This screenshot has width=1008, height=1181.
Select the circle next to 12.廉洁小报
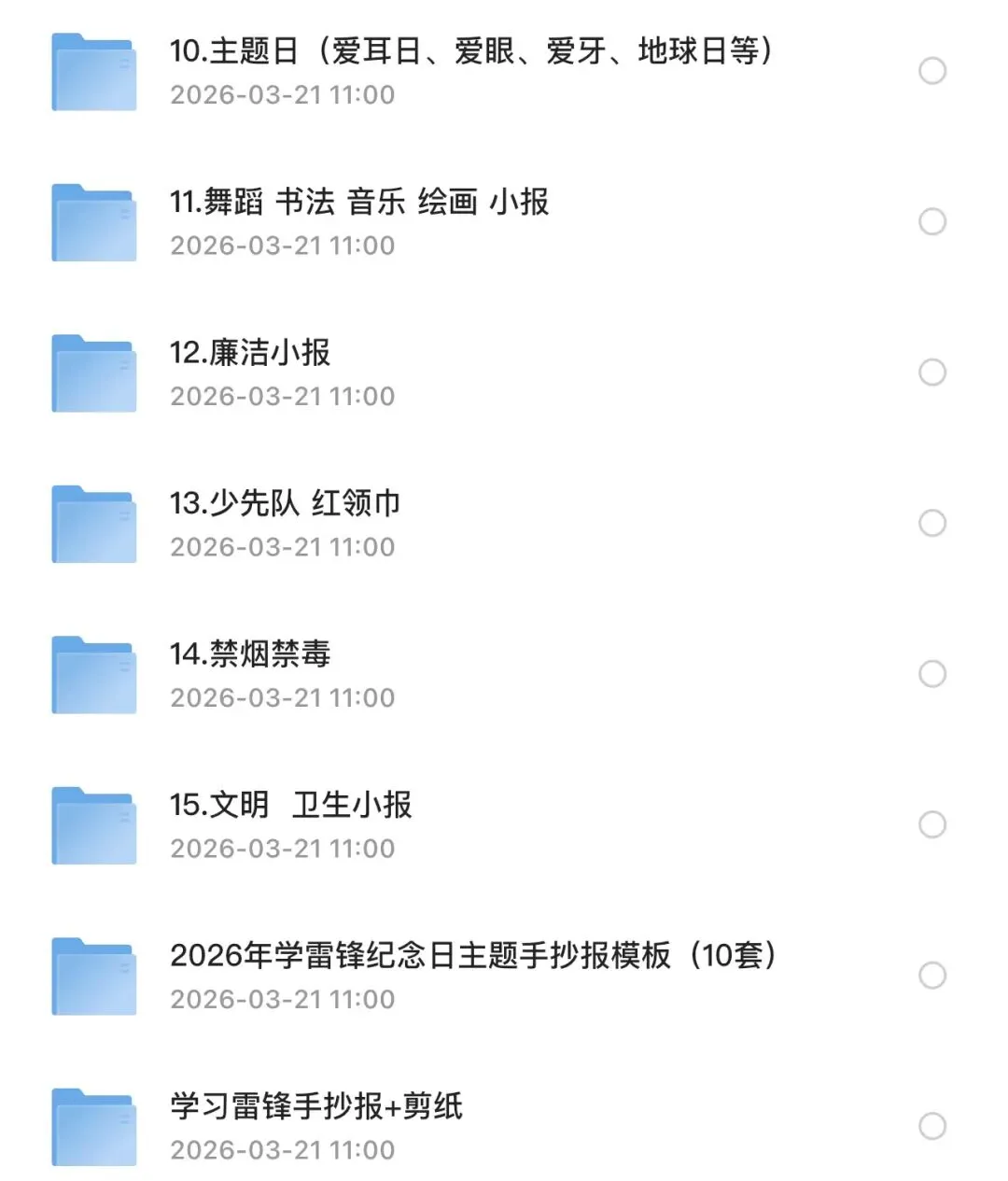pos(932,373)
